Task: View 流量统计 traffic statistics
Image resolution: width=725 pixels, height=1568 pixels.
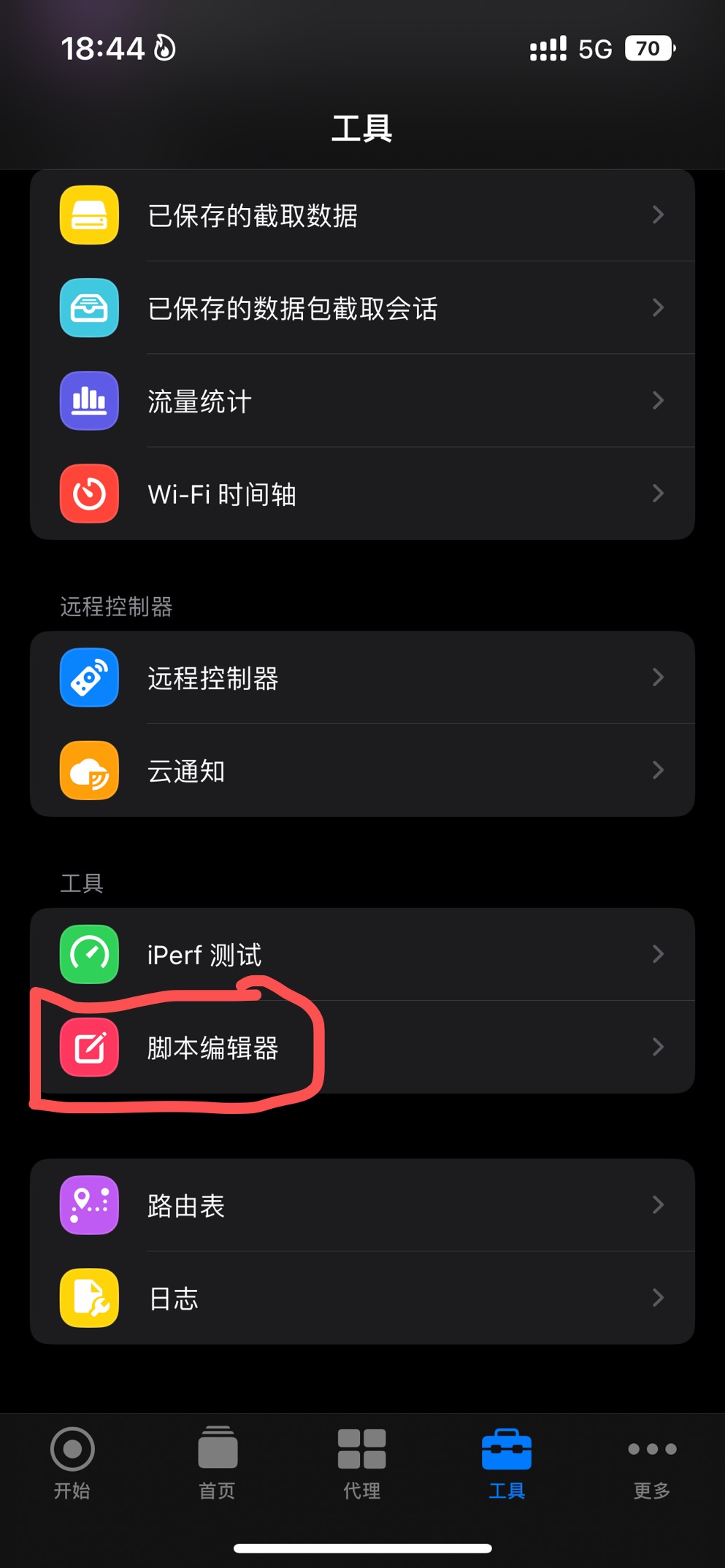Action: tap(361, 401)
